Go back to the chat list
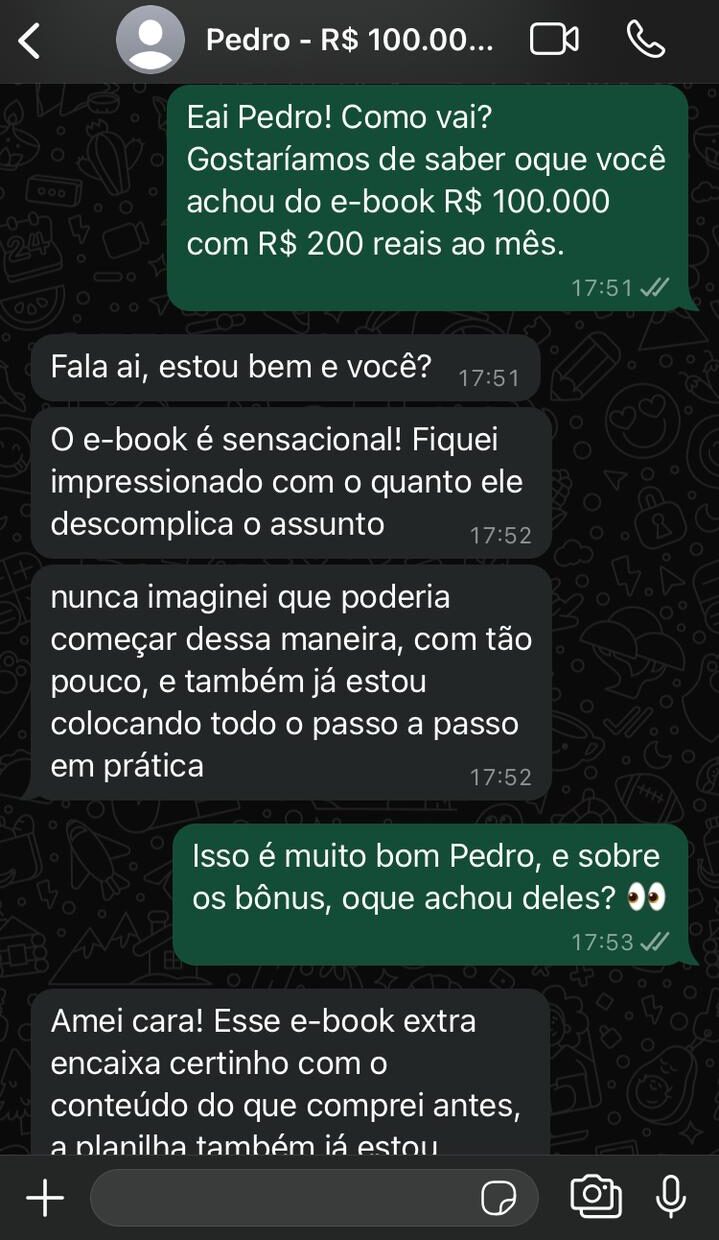 (x=30, y=41)
